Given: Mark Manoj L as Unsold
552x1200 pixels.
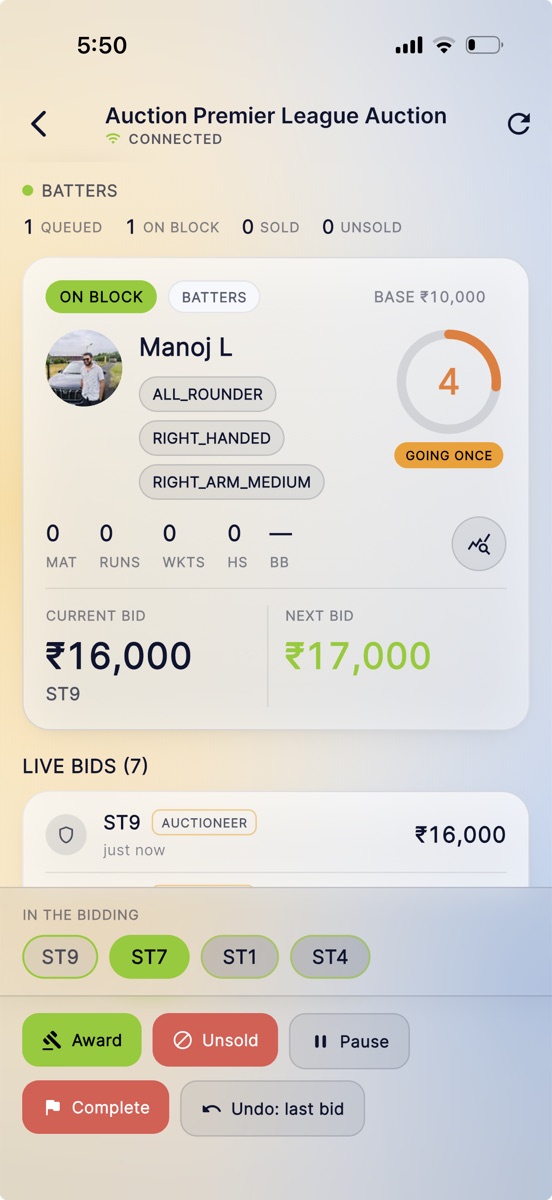Looking at the screenshot, I should pos(216,1040).
